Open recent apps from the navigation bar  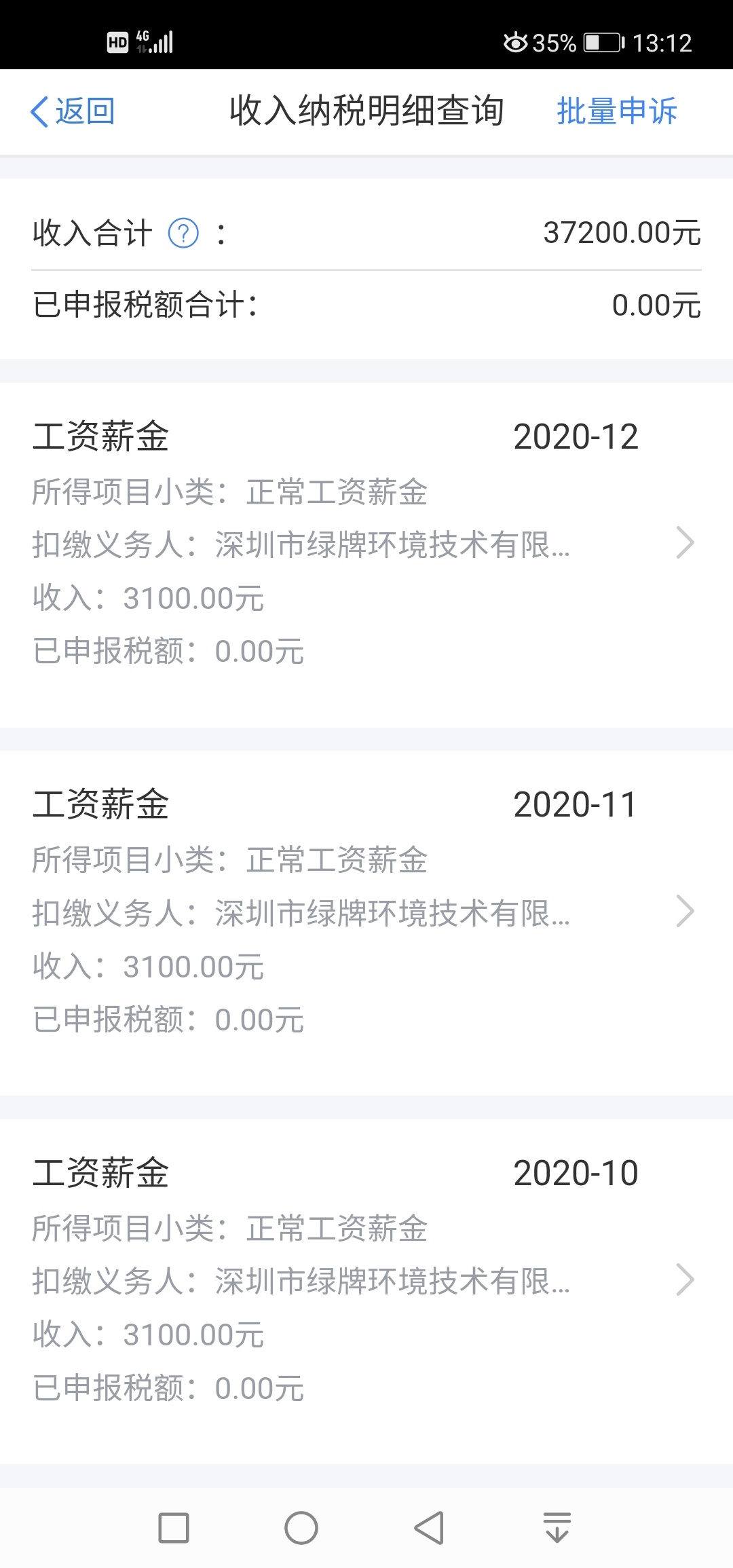(x=174, y=1528)
